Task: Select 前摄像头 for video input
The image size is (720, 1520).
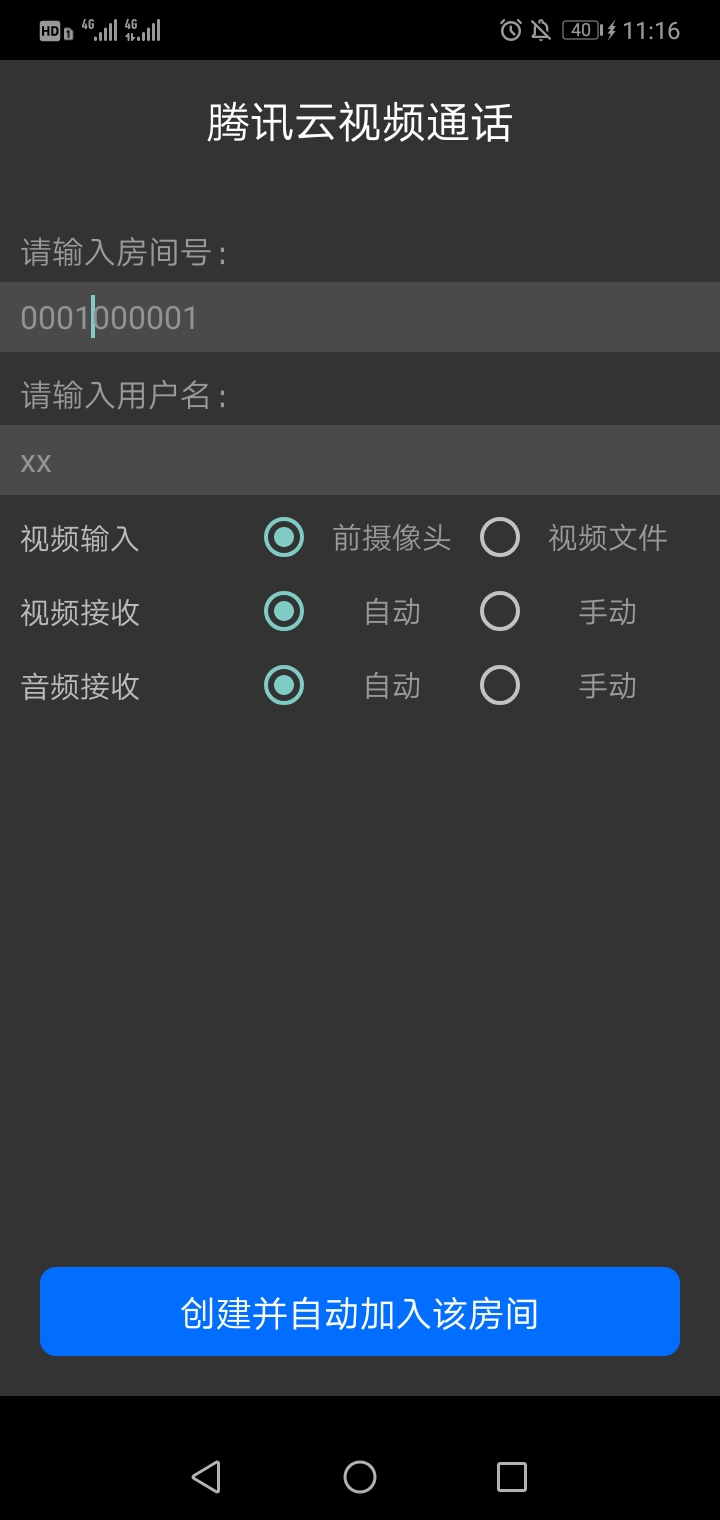Action: (284, 538)
